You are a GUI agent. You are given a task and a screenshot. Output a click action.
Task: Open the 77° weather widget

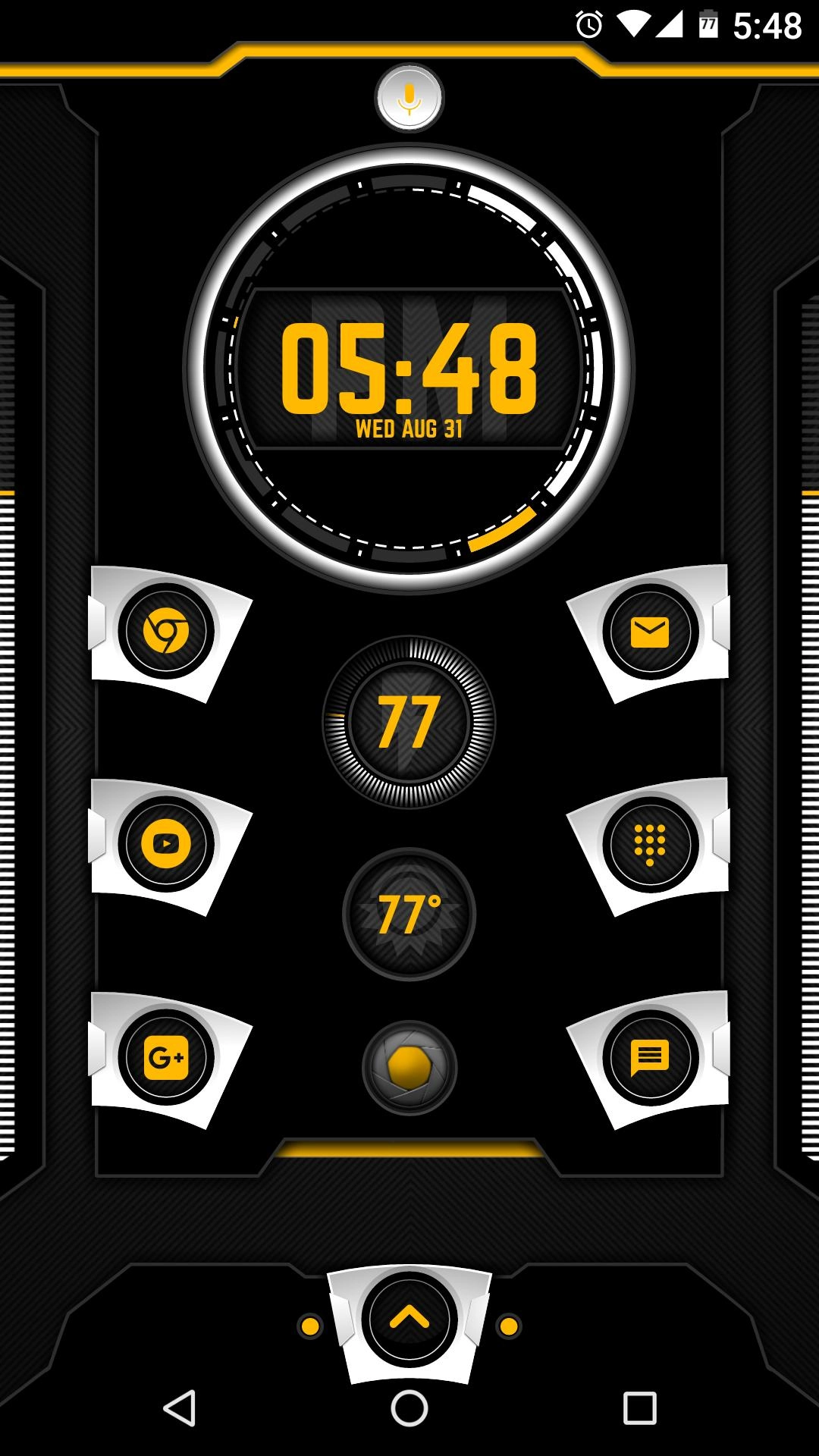(x=409, y=914)
